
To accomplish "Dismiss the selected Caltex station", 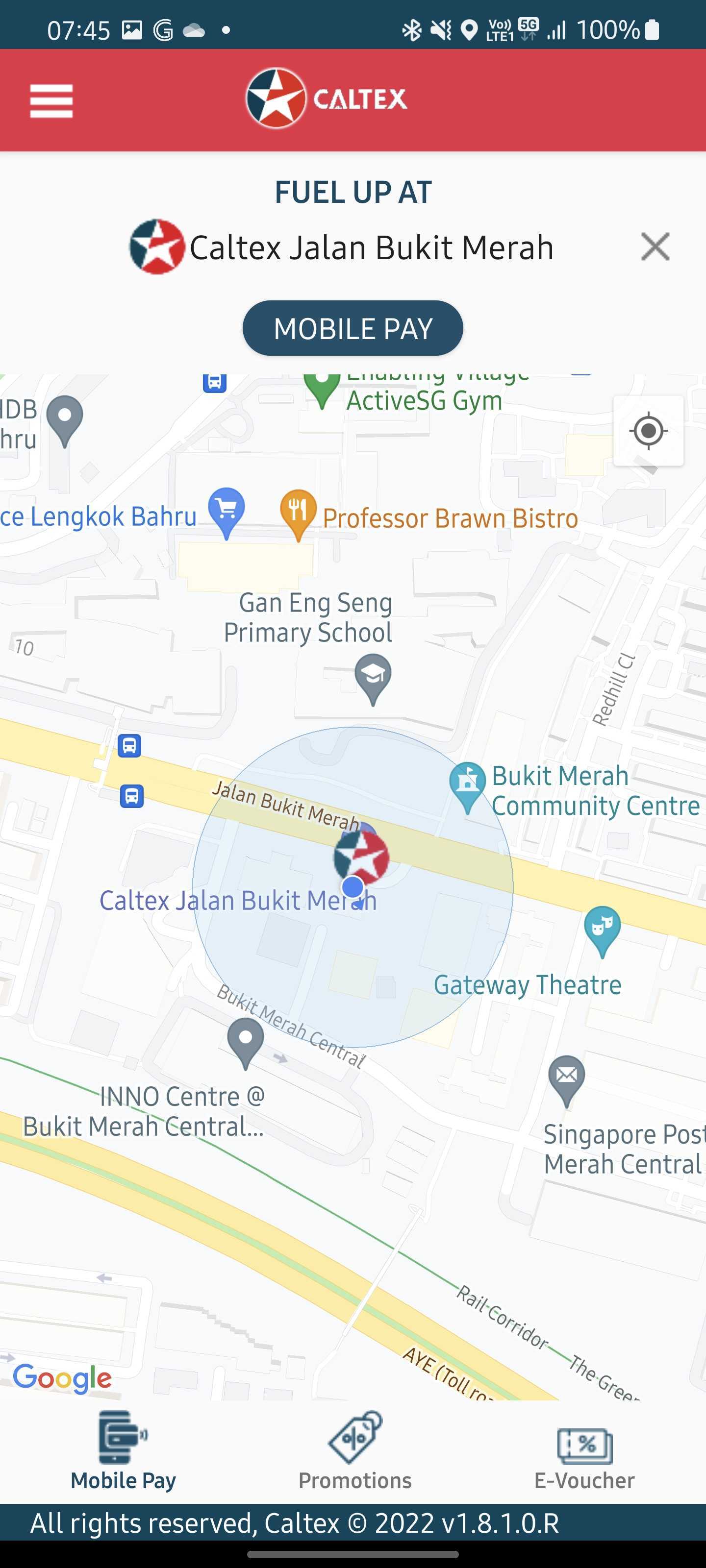I will coord(655,246).
